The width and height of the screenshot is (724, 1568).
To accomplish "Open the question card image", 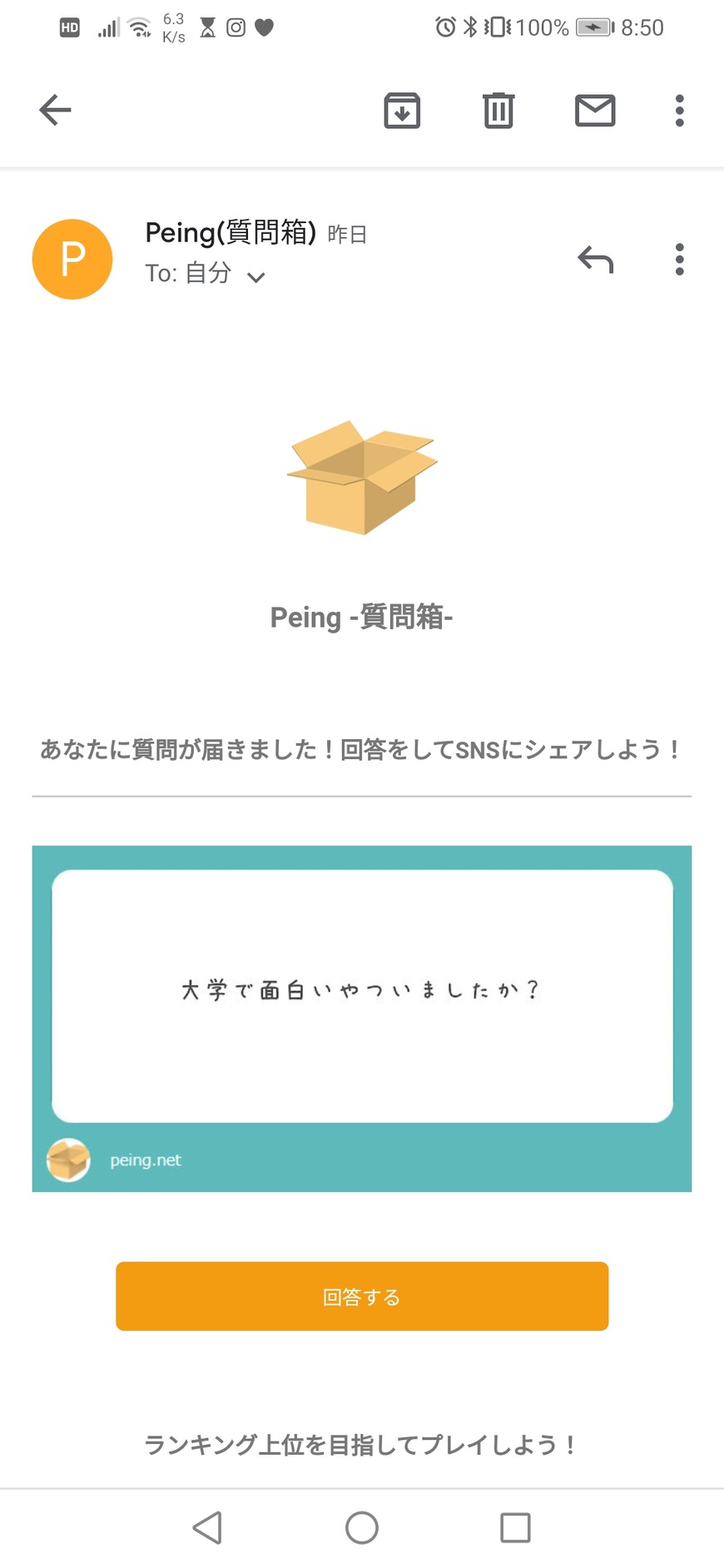I will coord(362,1017).
